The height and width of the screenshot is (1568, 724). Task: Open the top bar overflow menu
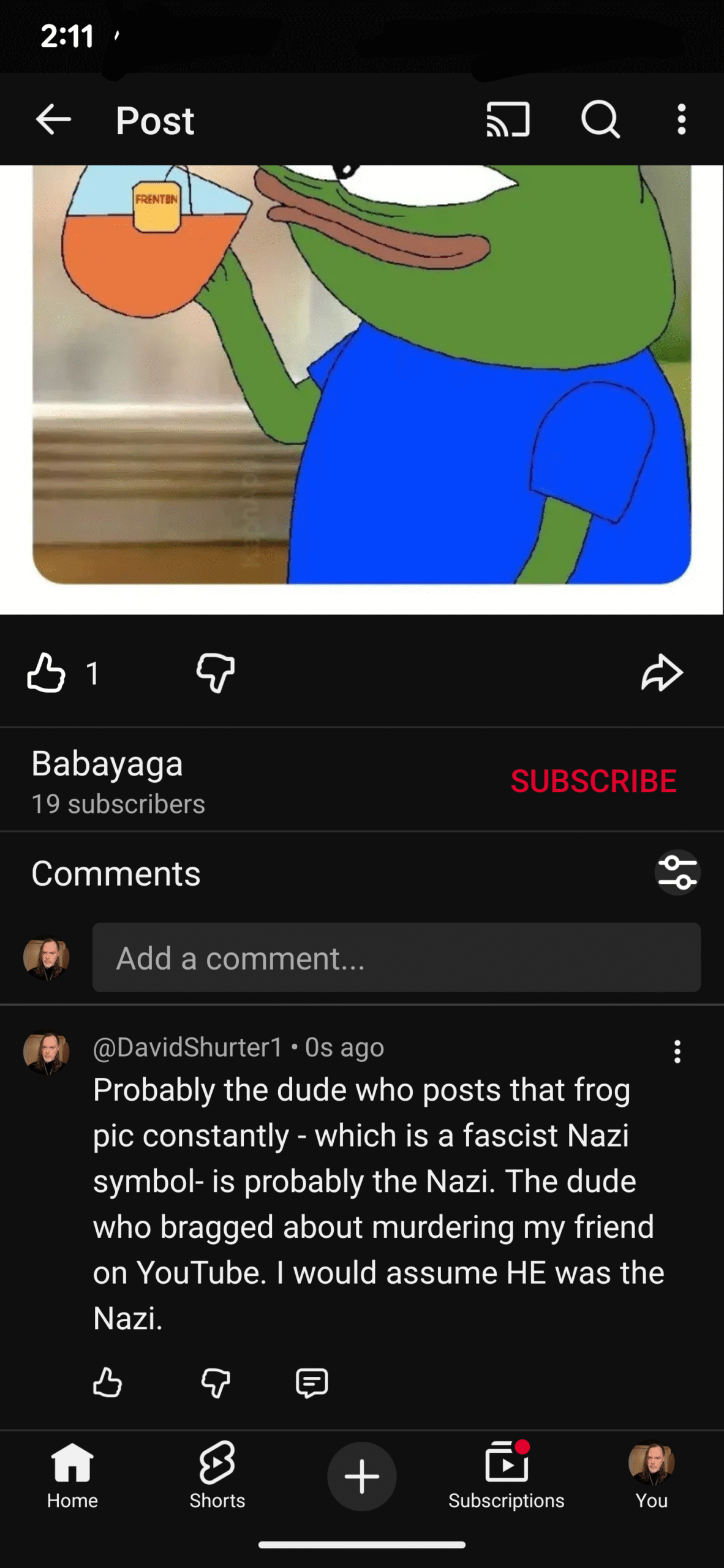point(681,119)
